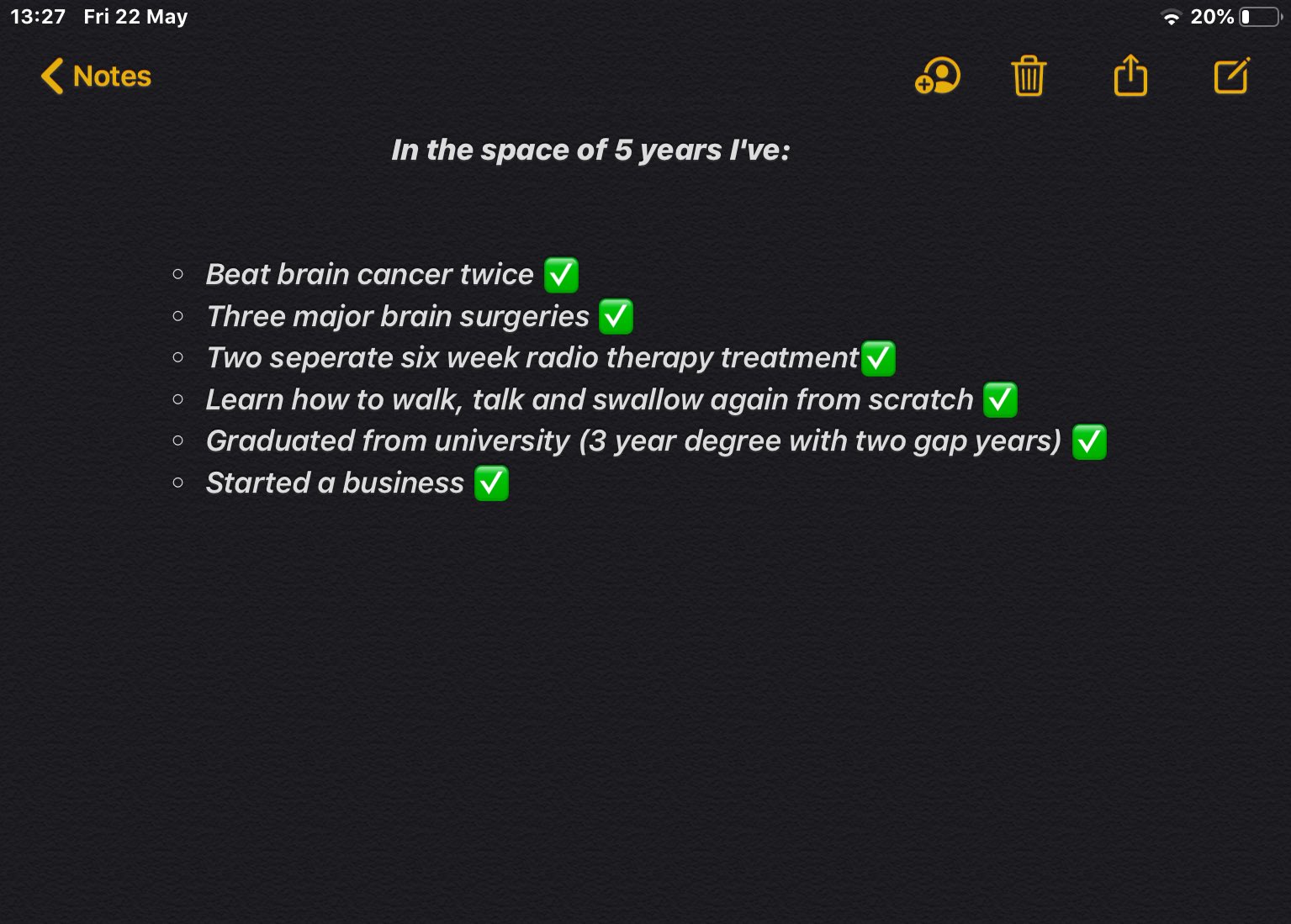Go back to the Notes list

(96, 77)
